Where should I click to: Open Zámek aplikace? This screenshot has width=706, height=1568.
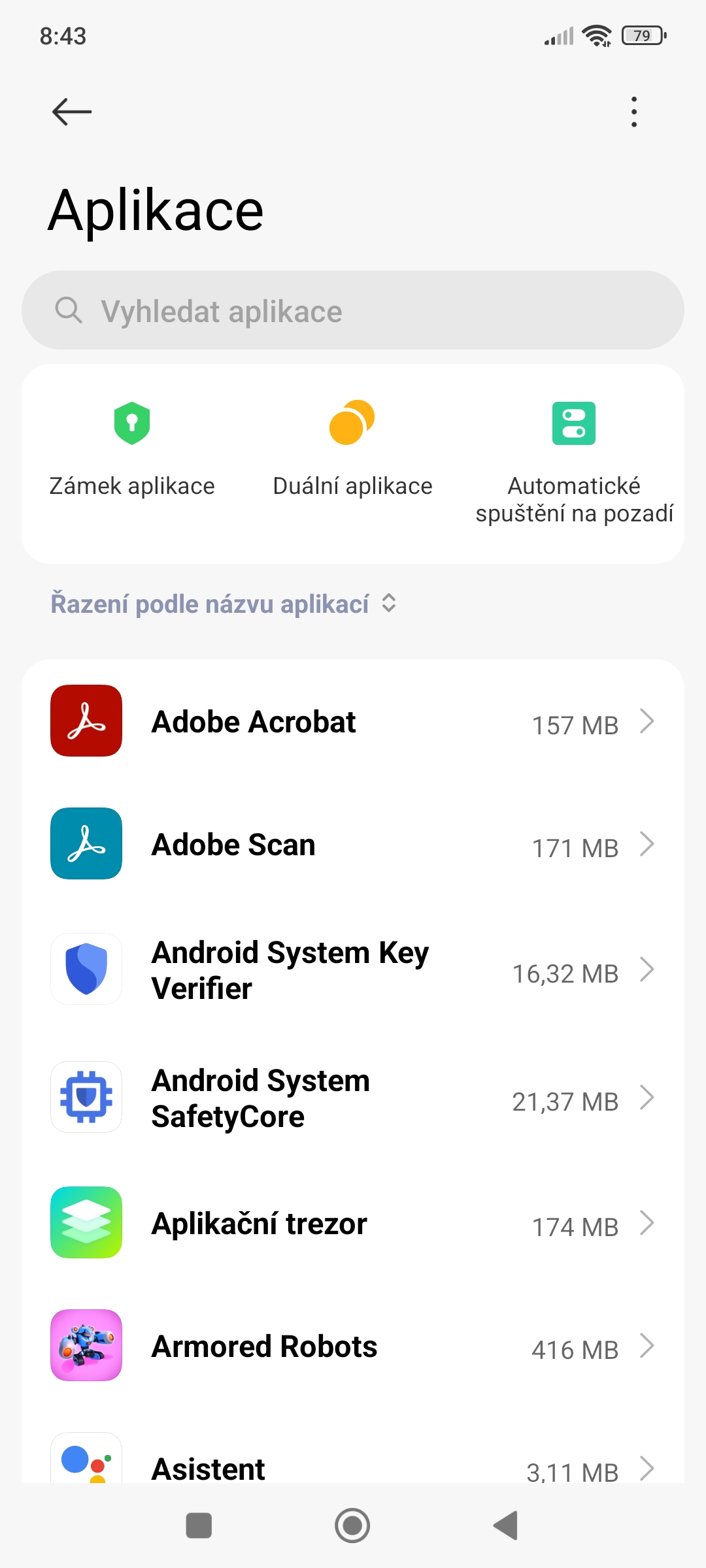(x=132, y=451)
